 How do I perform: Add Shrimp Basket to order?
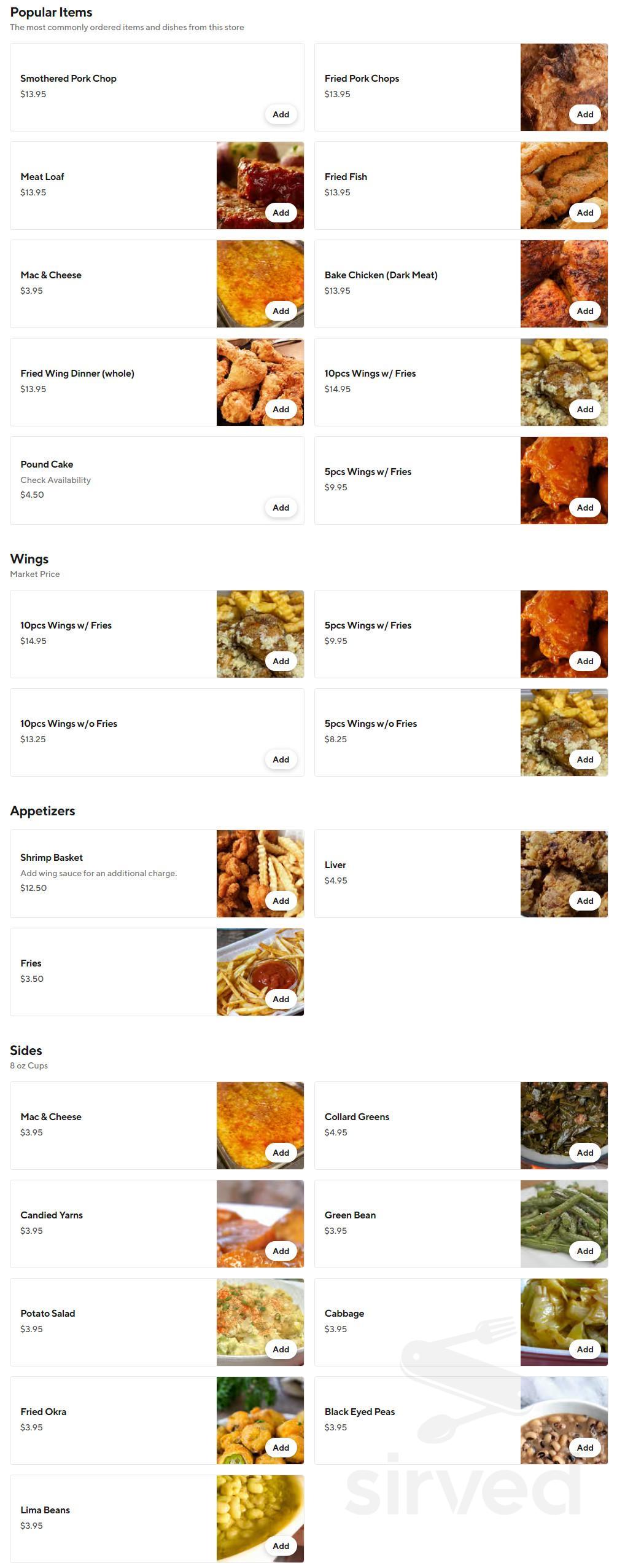[281, 900]
